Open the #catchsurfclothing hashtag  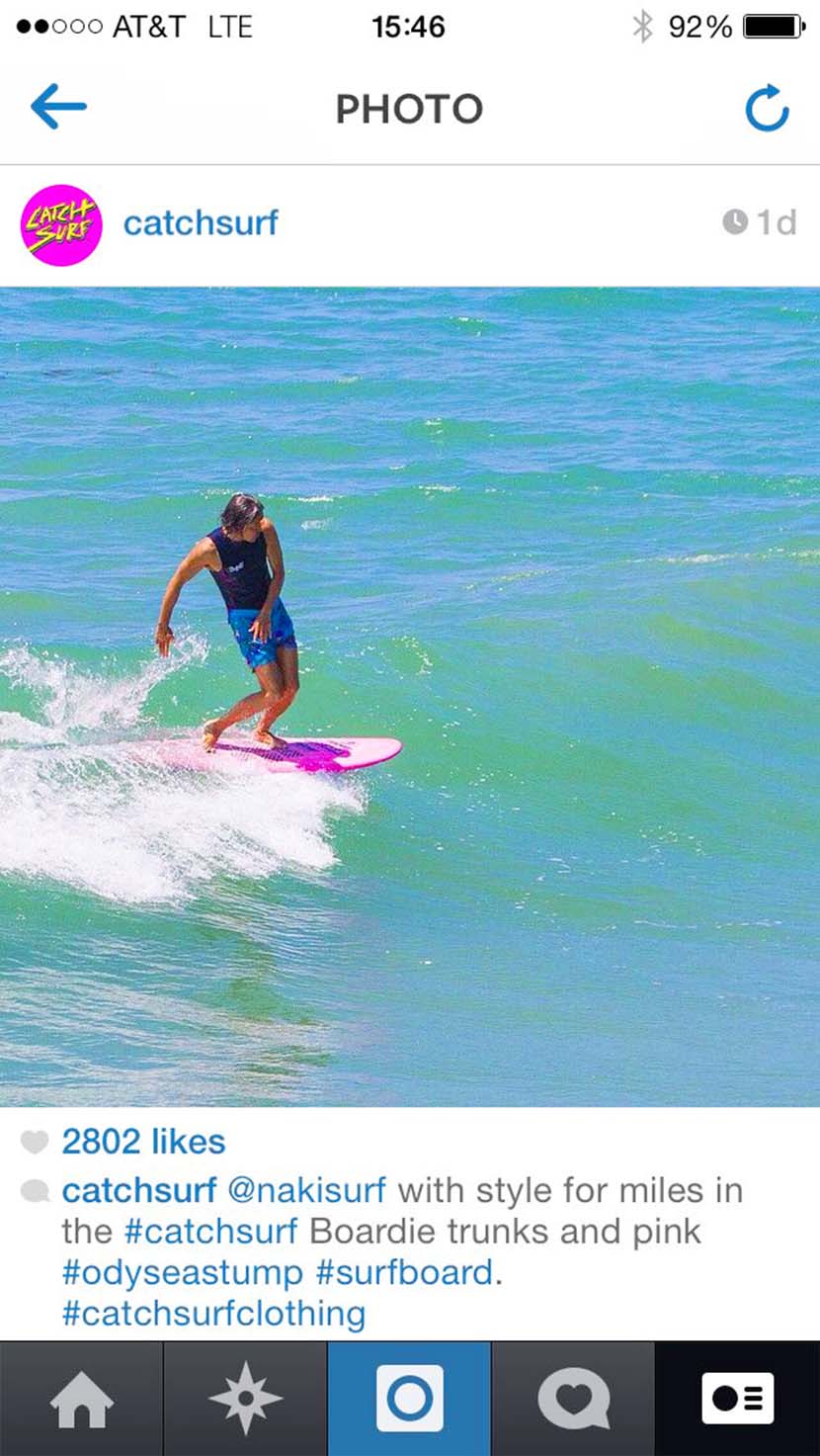pyautogui.click(x=213, y=1314)
